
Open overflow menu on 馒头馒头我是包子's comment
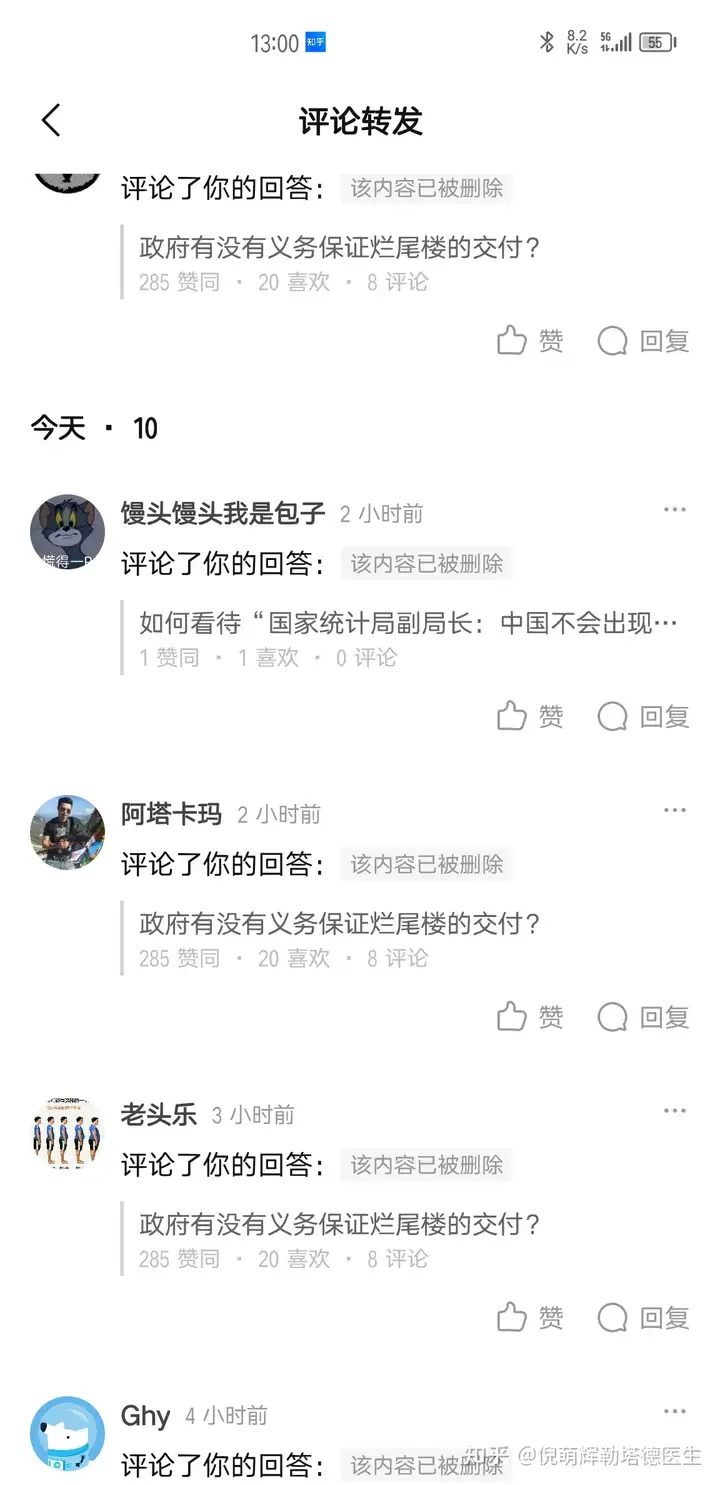click(675, 510)
